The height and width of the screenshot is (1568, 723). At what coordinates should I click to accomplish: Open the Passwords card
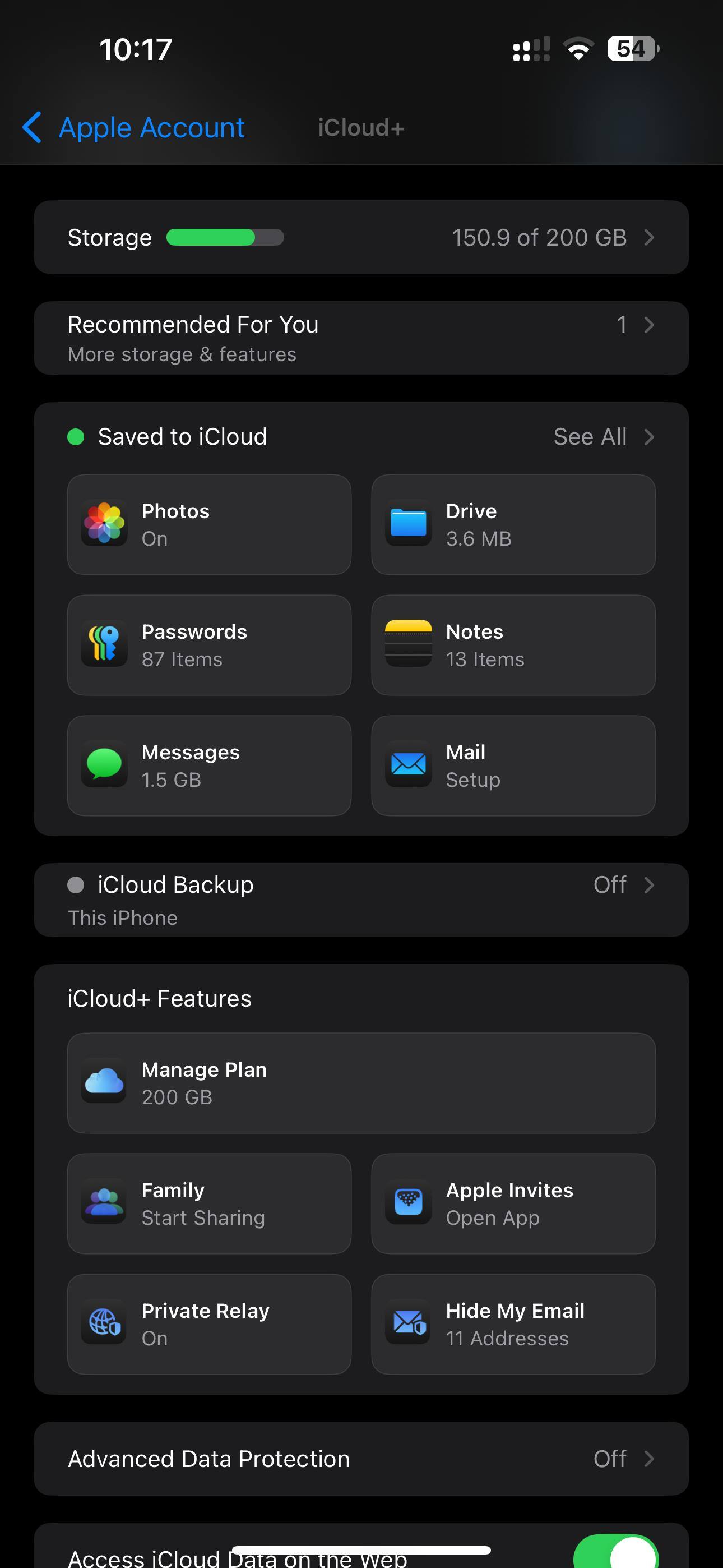[208, 644]
